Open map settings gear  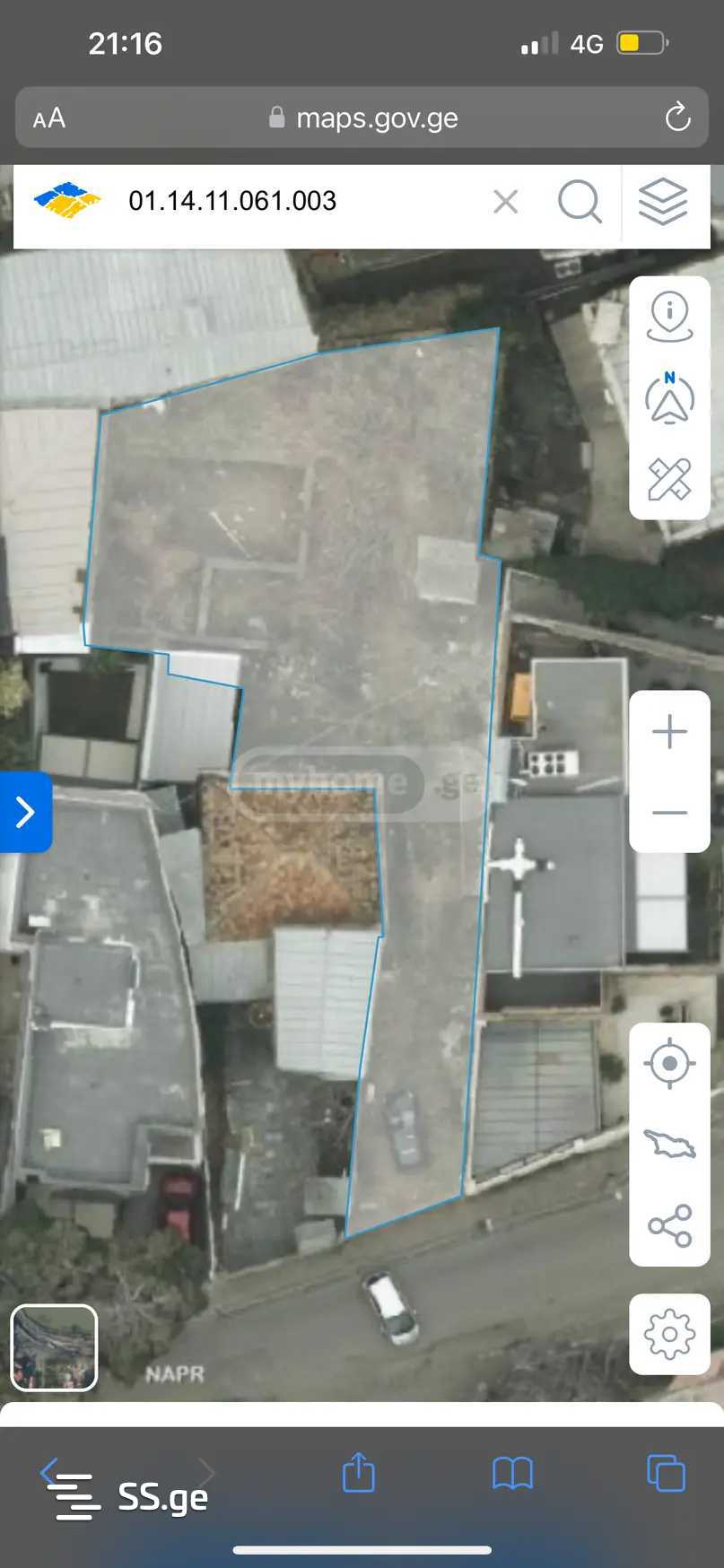pos(669,1335)
